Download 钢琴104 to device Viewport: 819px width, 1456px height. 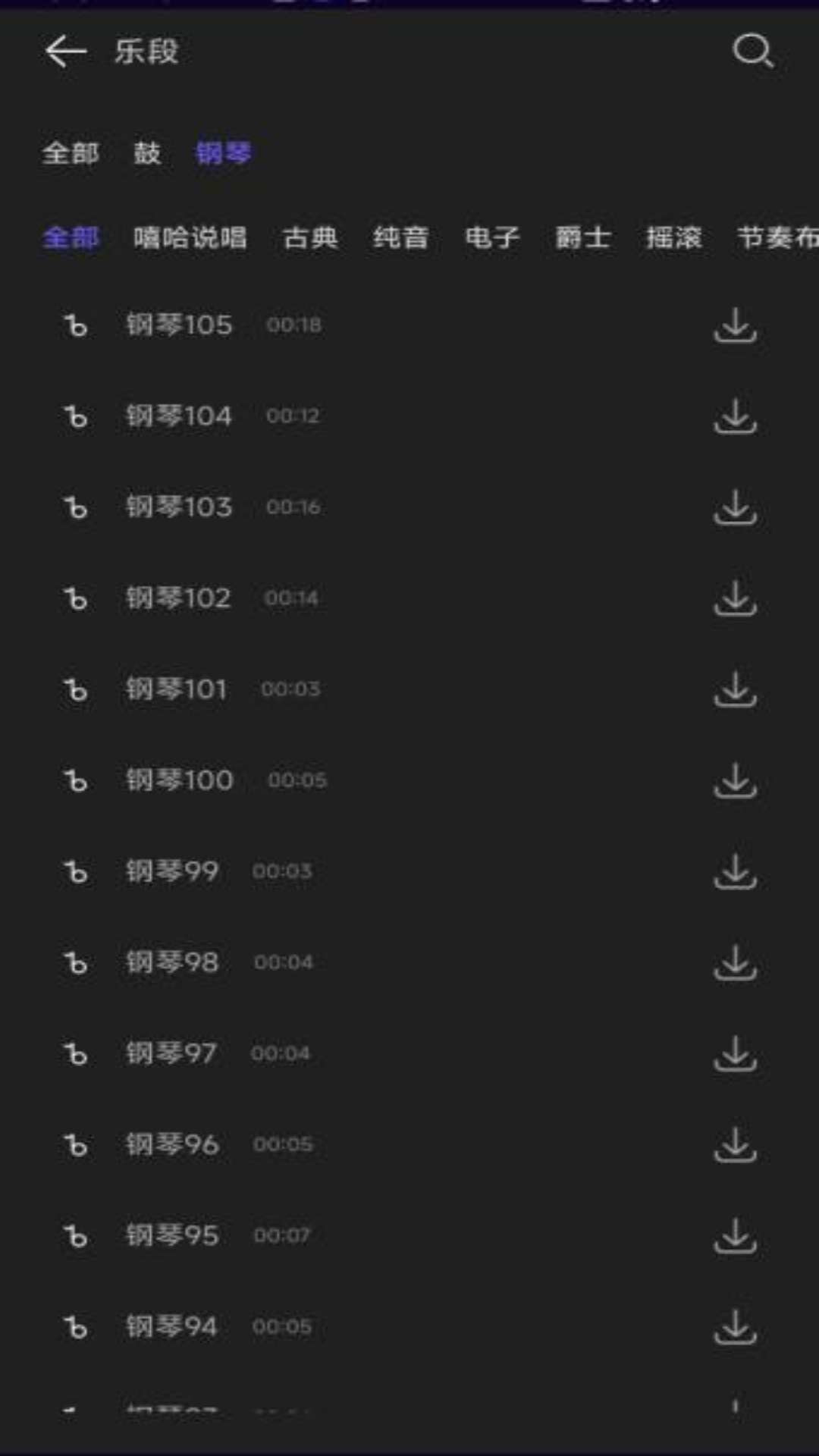tap(735, 416)
